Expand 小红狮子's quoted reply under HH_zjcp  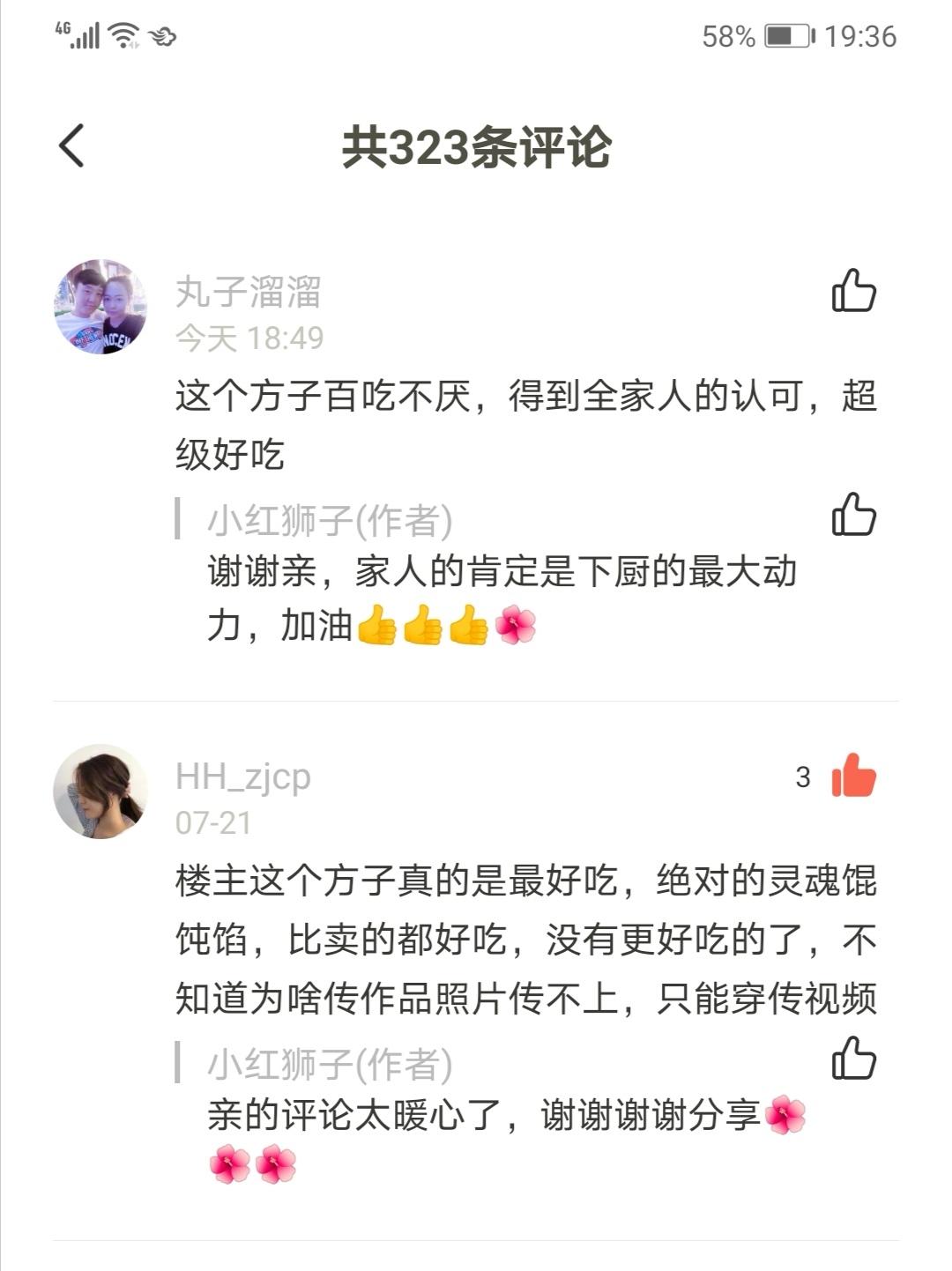(x=331, y=1063)
